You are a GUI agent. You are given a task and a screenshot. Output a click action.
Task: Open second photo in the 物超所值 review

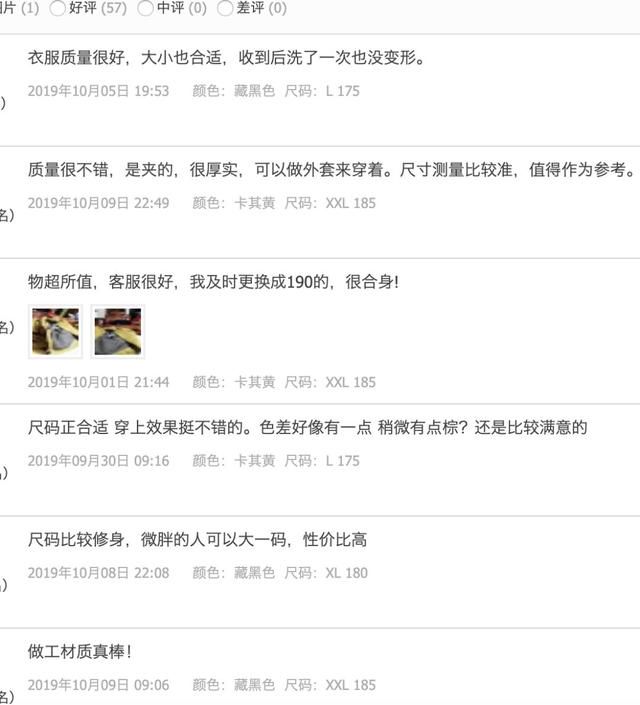pyautogui.click(x=117, y=331)
